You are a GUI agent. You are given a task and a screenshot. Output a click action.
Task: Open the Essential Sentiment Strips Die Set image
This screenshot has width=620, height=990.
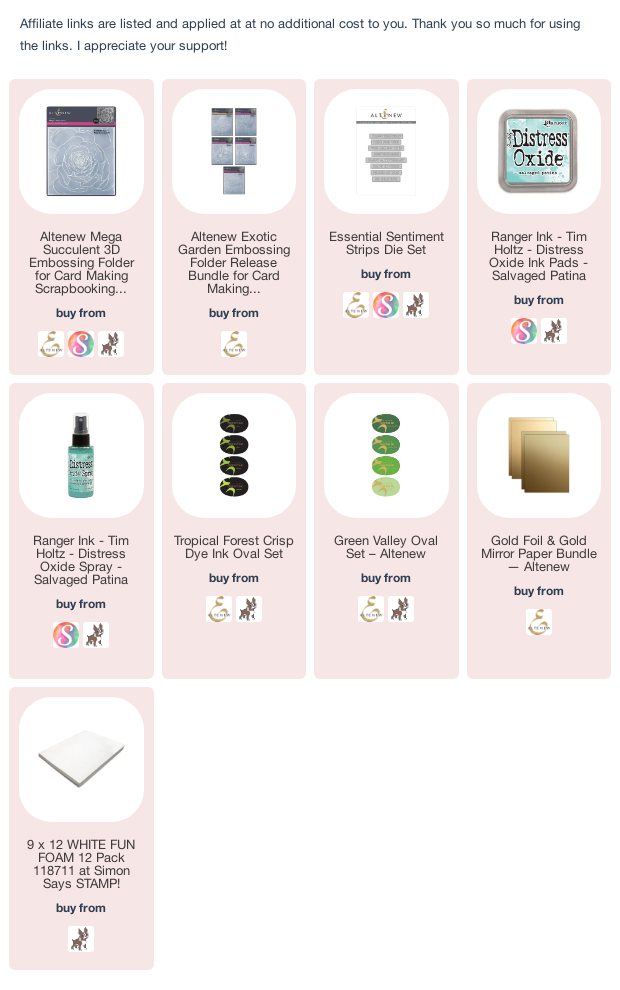pyautogui.click(x=386, y=152)
